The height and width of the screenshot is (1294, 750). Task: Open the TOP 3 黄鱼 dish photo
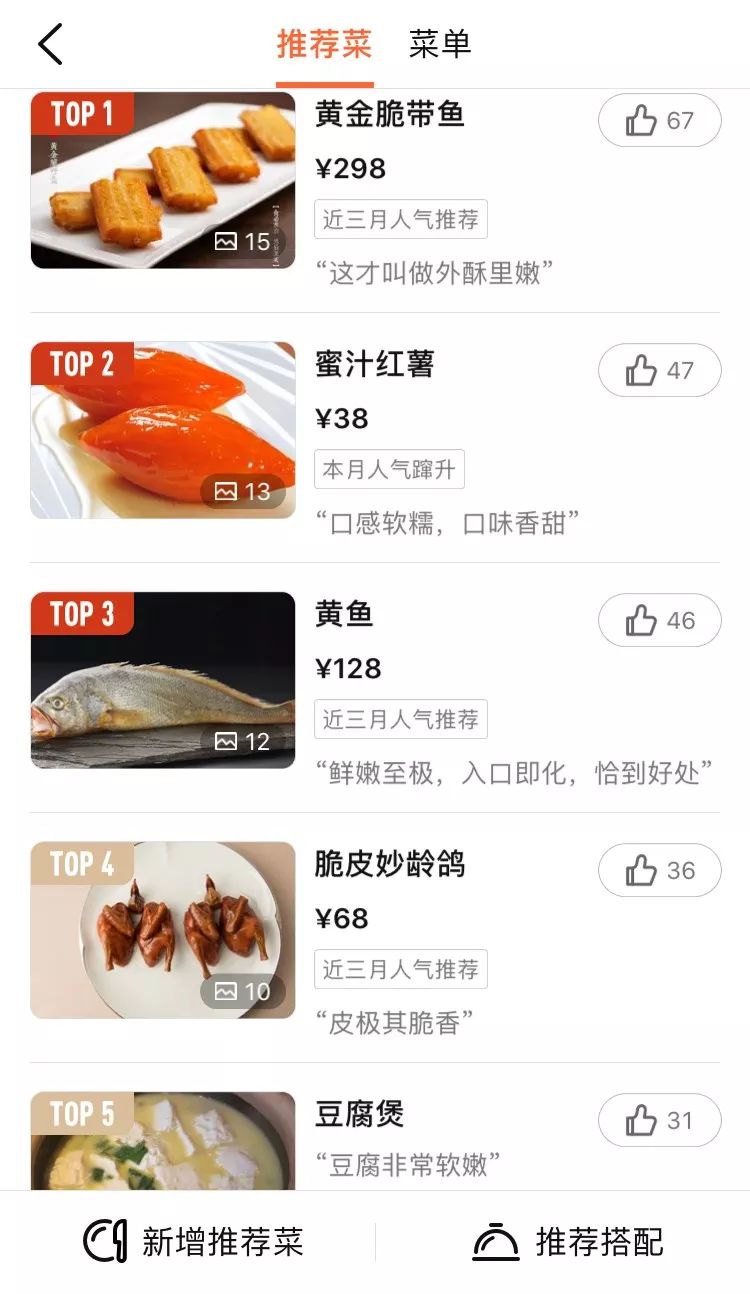tap(163, 679)
